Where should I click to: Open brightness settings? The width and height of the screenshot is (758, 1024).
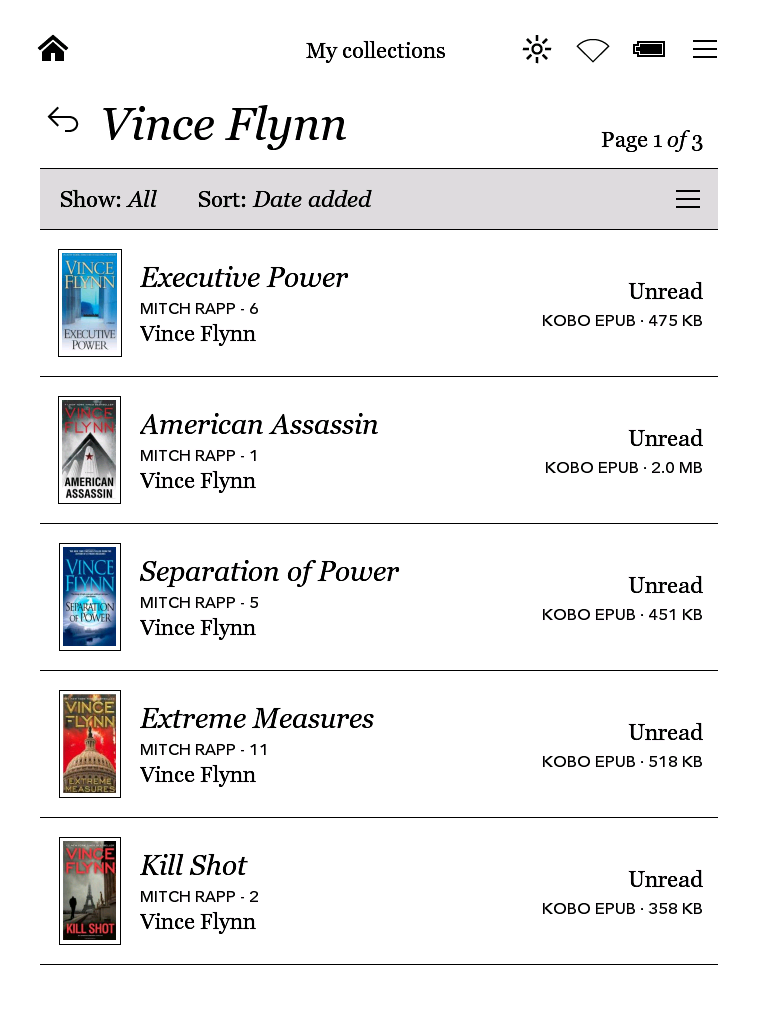click(537, 49)
